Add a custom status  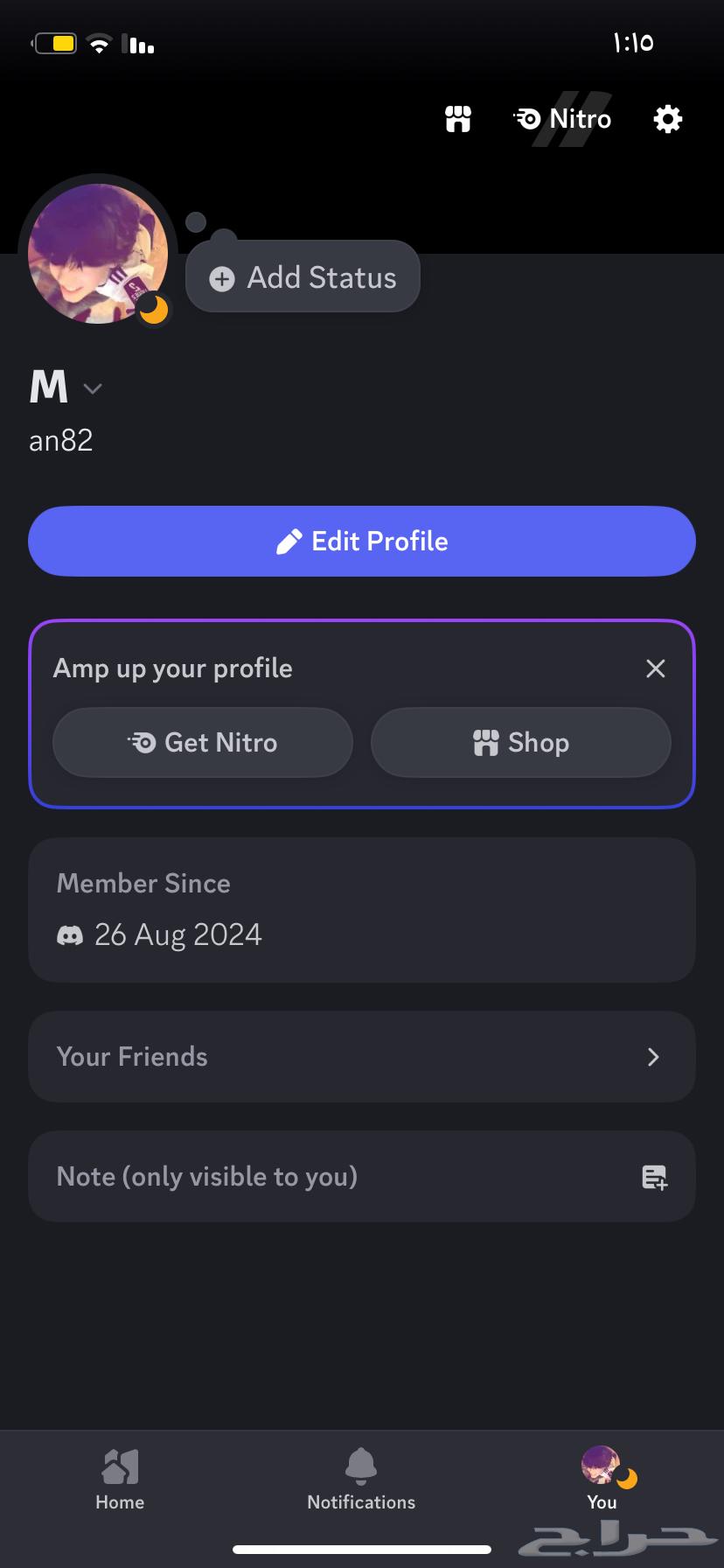point(303,277)
